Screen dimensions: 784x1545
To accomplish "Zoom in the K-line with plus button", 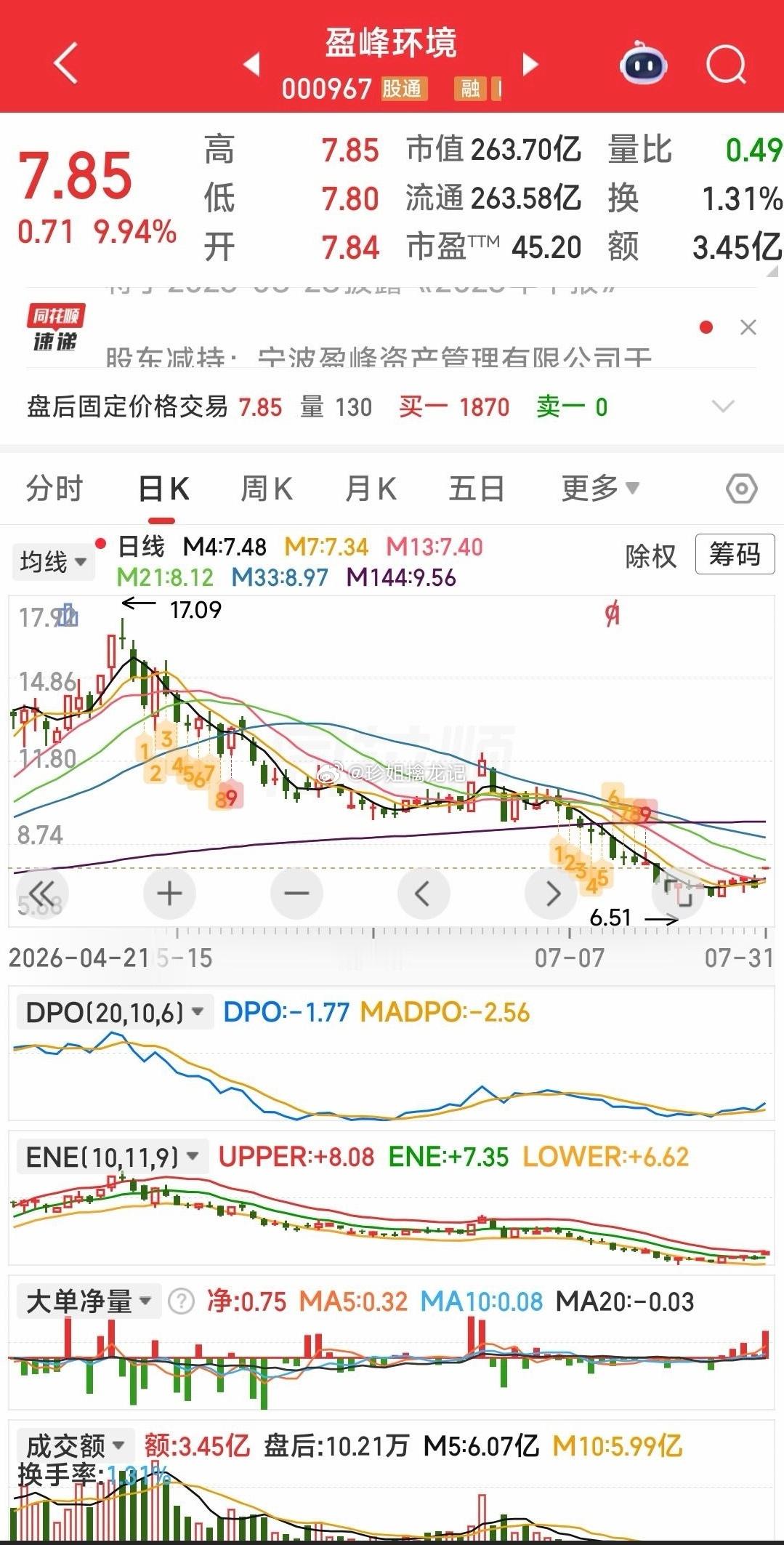I will [169, 893].
